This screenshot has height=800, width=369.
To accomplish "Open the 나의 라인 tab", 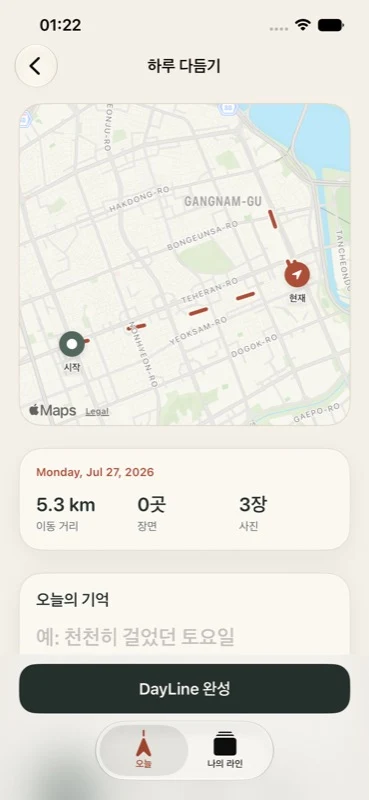I will 225,750.
